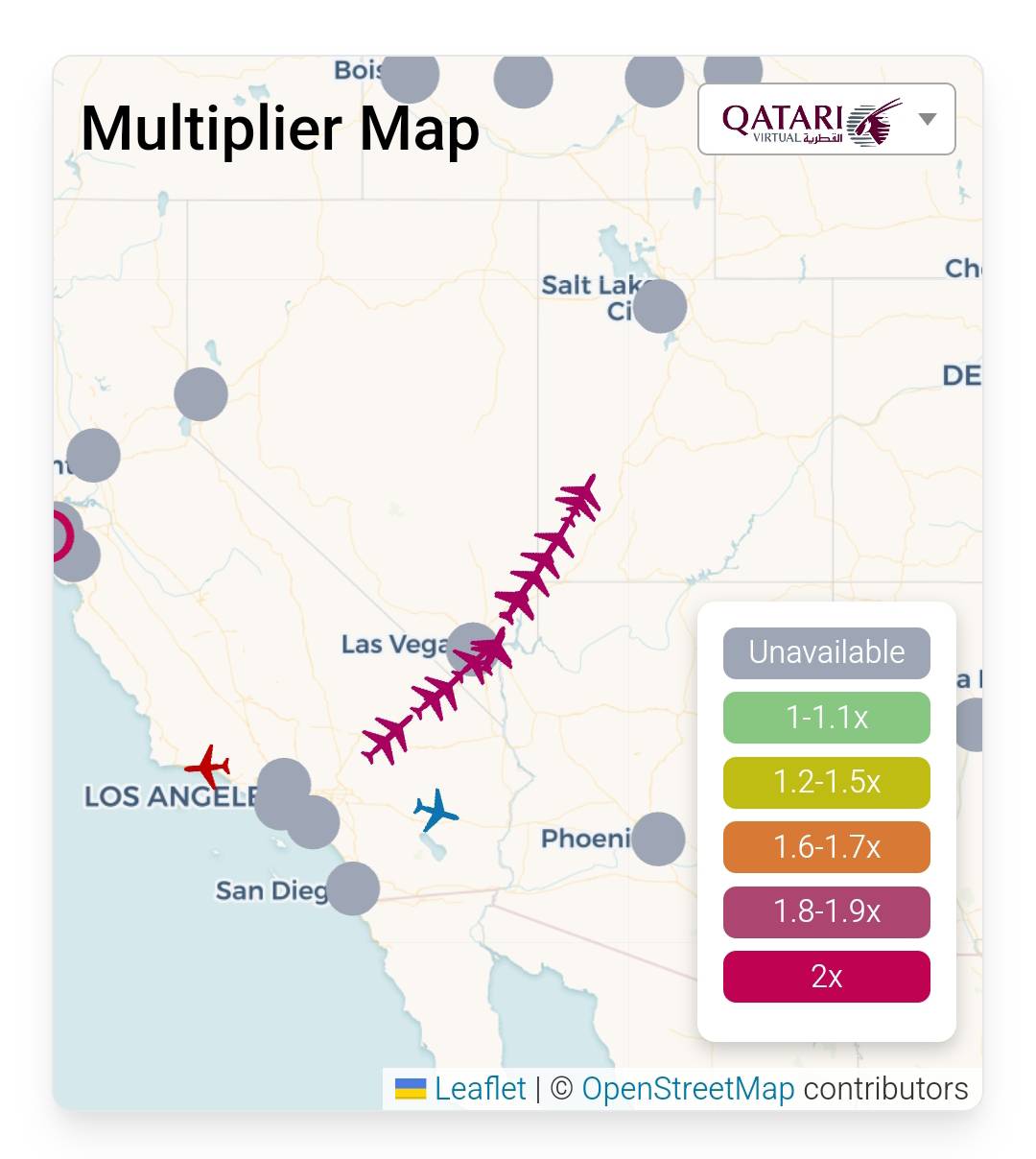Viewport: 1036px width, 1159px height.
Task: Tap the red airplane near Los Angeles
Action: click(208, 767)
